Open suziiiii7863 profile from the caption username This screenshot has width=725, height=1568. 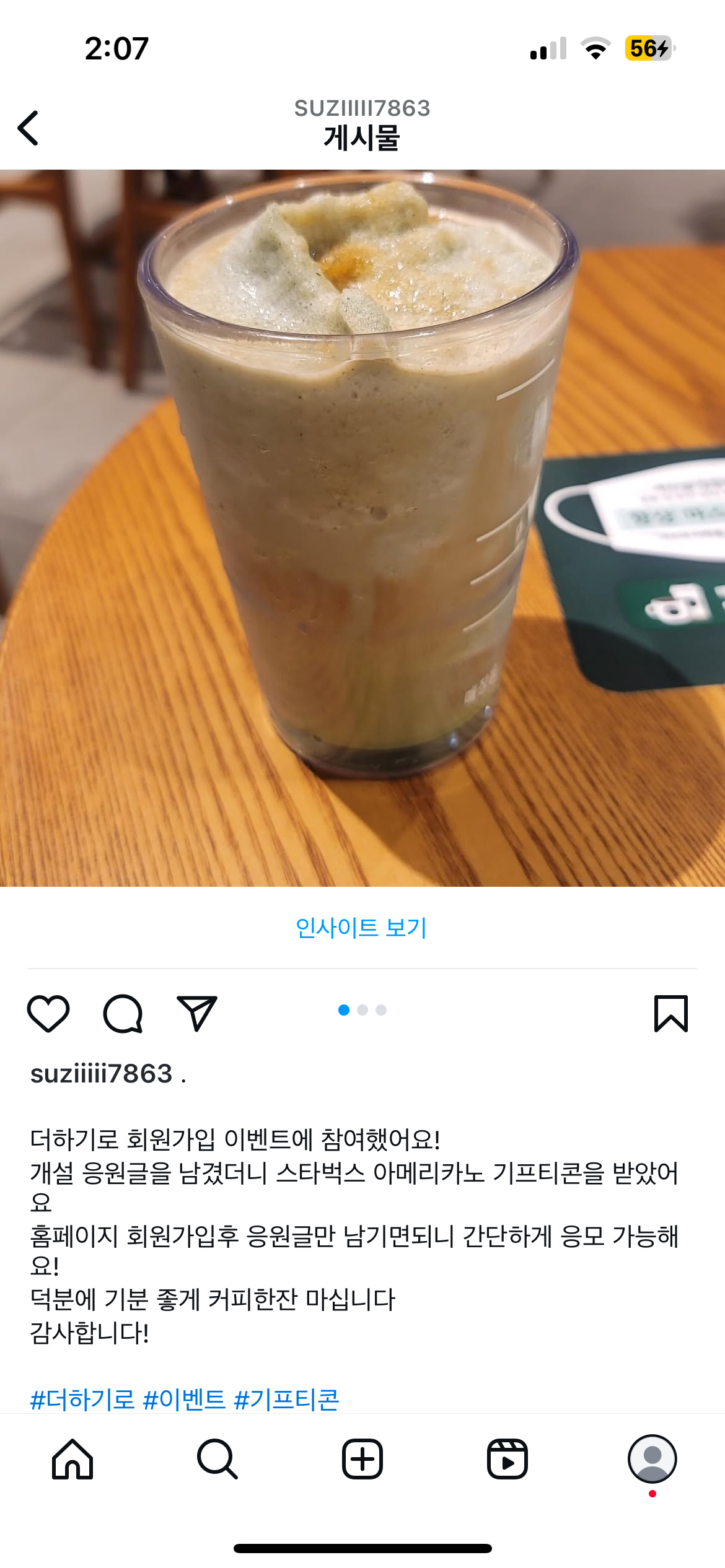(102, 1074)
